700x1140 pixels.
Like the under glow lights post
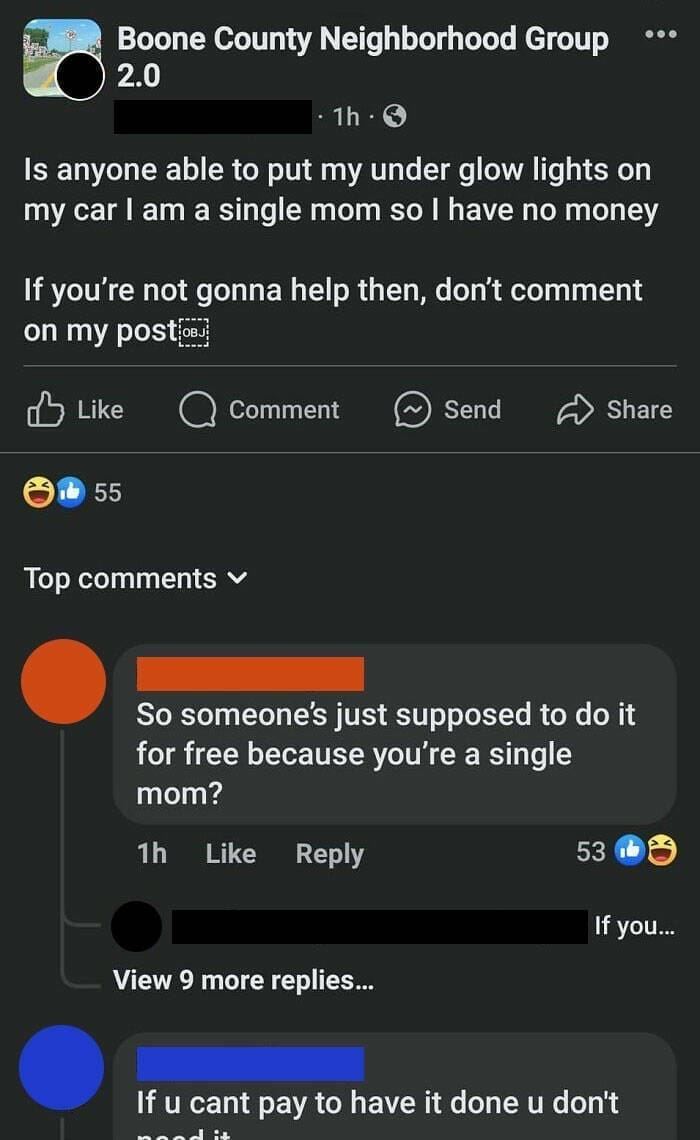pos(75,410)
